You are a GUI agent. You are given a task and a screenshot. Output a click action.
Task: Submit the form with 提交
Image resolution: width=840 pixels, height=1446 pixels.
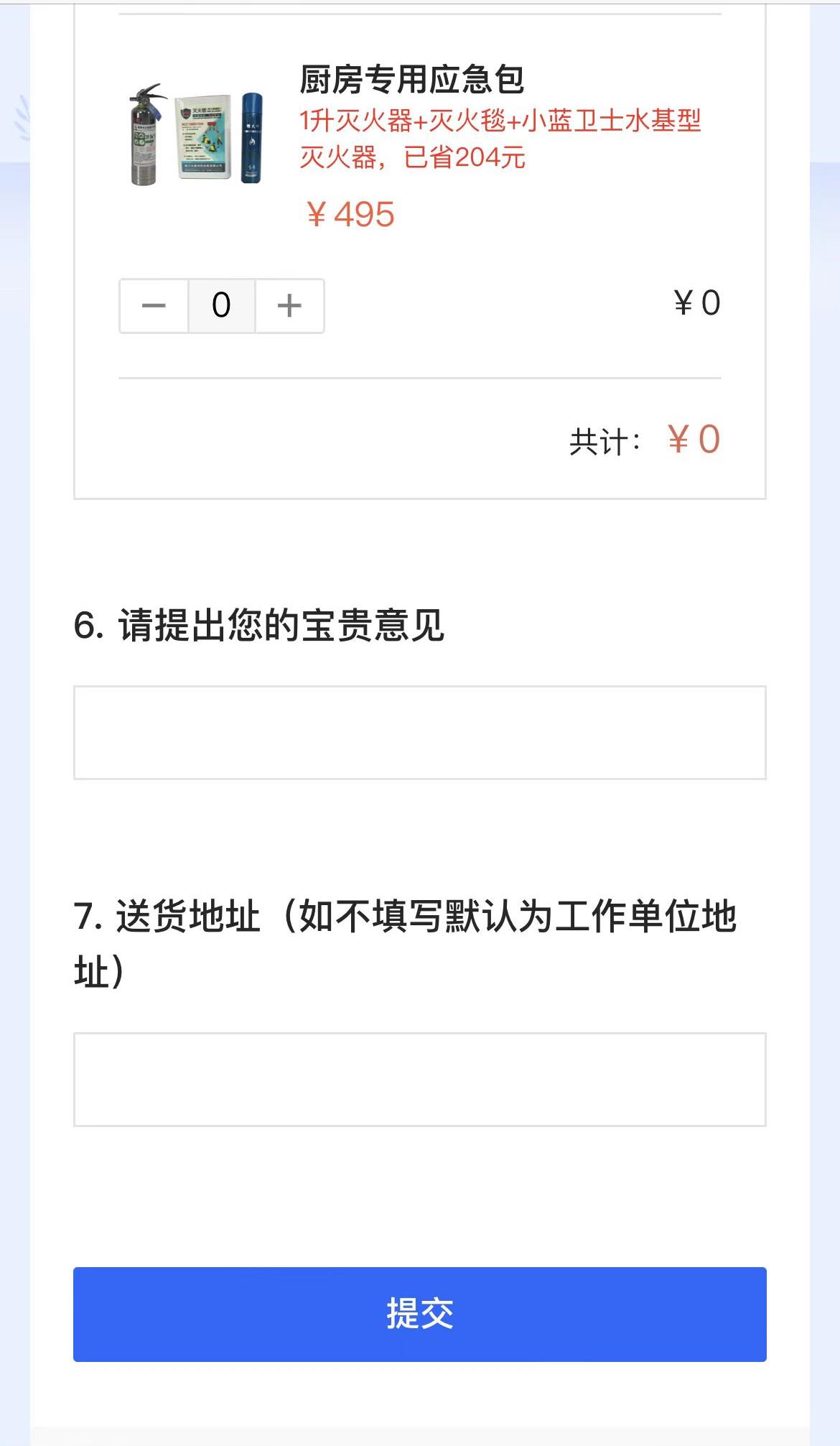(x=419, y=1314)
